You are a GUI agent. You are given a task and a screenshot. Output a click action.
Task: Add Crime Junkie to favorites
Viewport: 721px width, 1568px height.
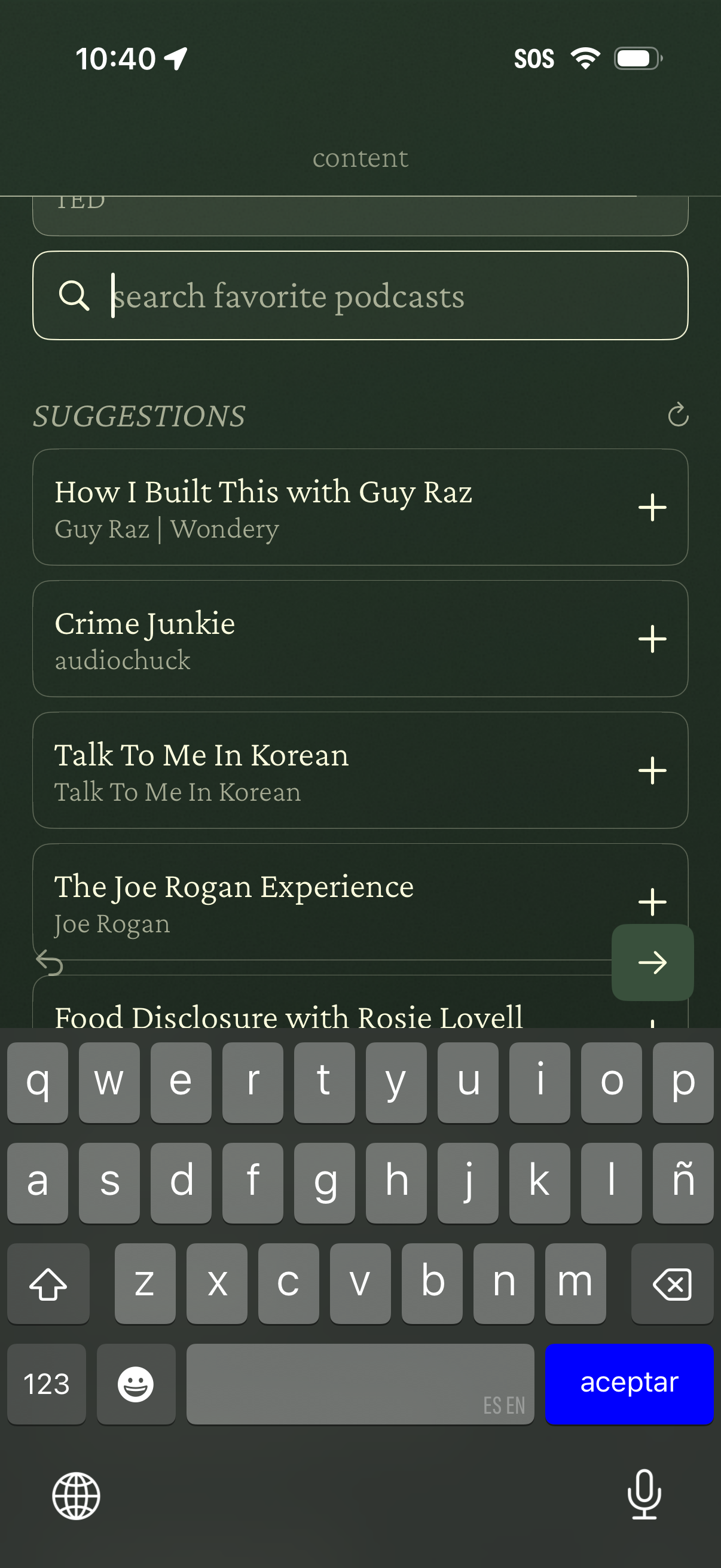click(x=652, y=639)
